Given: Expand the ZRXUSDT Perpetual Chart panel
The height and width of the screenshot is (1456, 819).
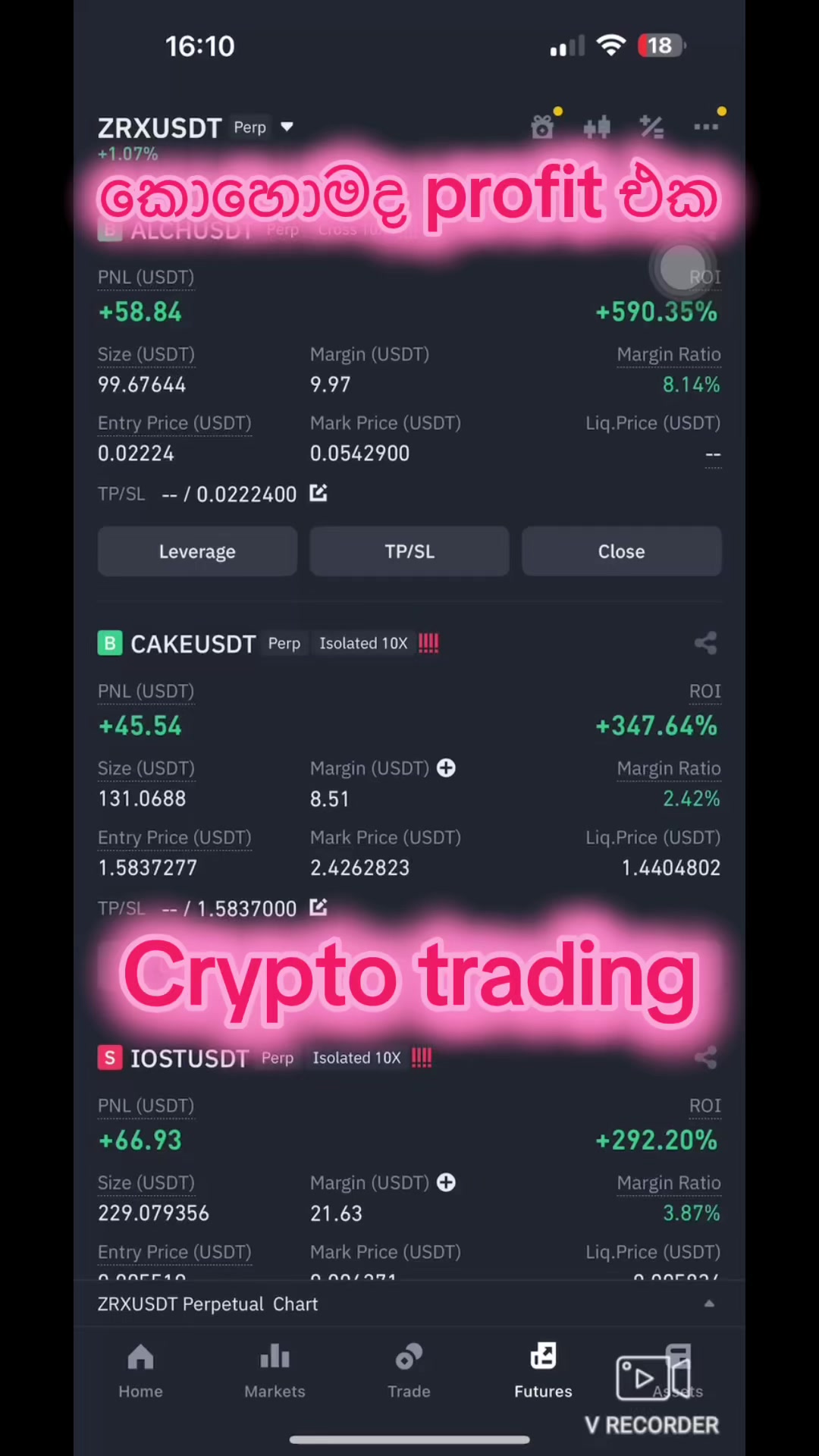Looking at the screenshot, I should point(709,1304).
